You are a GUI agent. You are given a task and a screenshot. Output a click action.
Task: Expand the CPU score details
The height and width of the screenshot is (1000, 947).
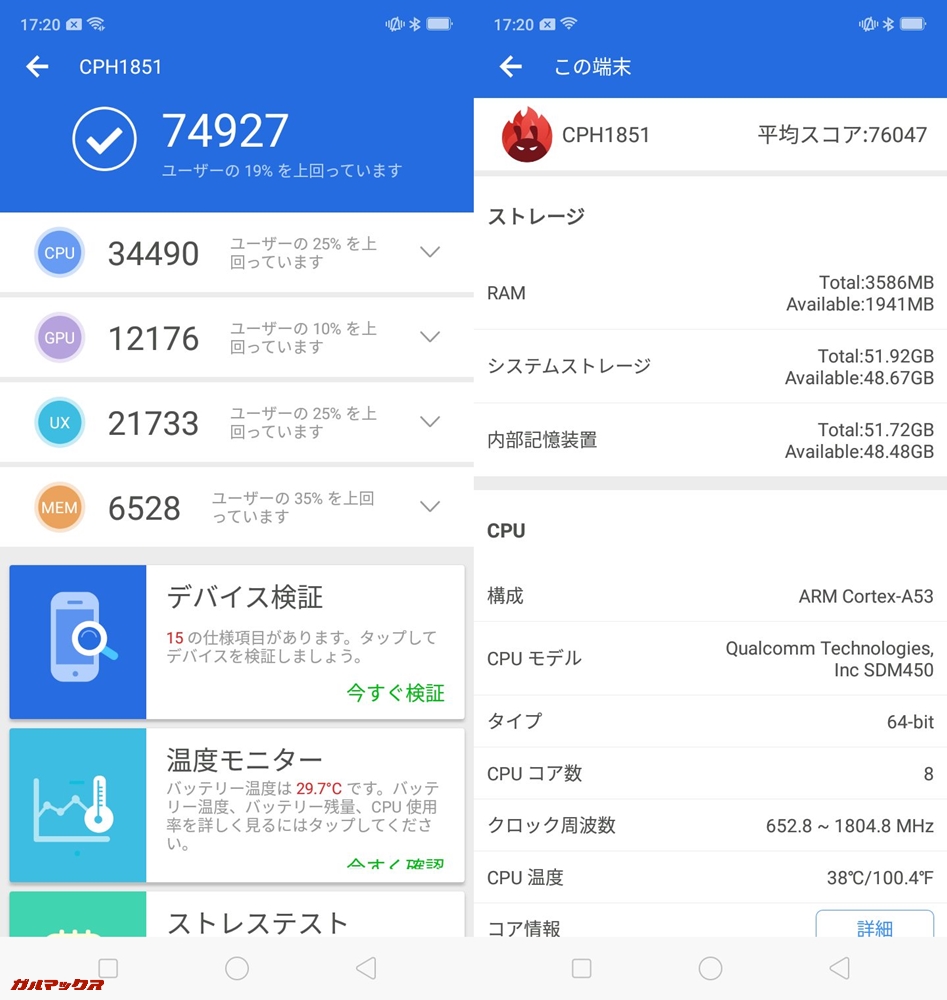430,252
